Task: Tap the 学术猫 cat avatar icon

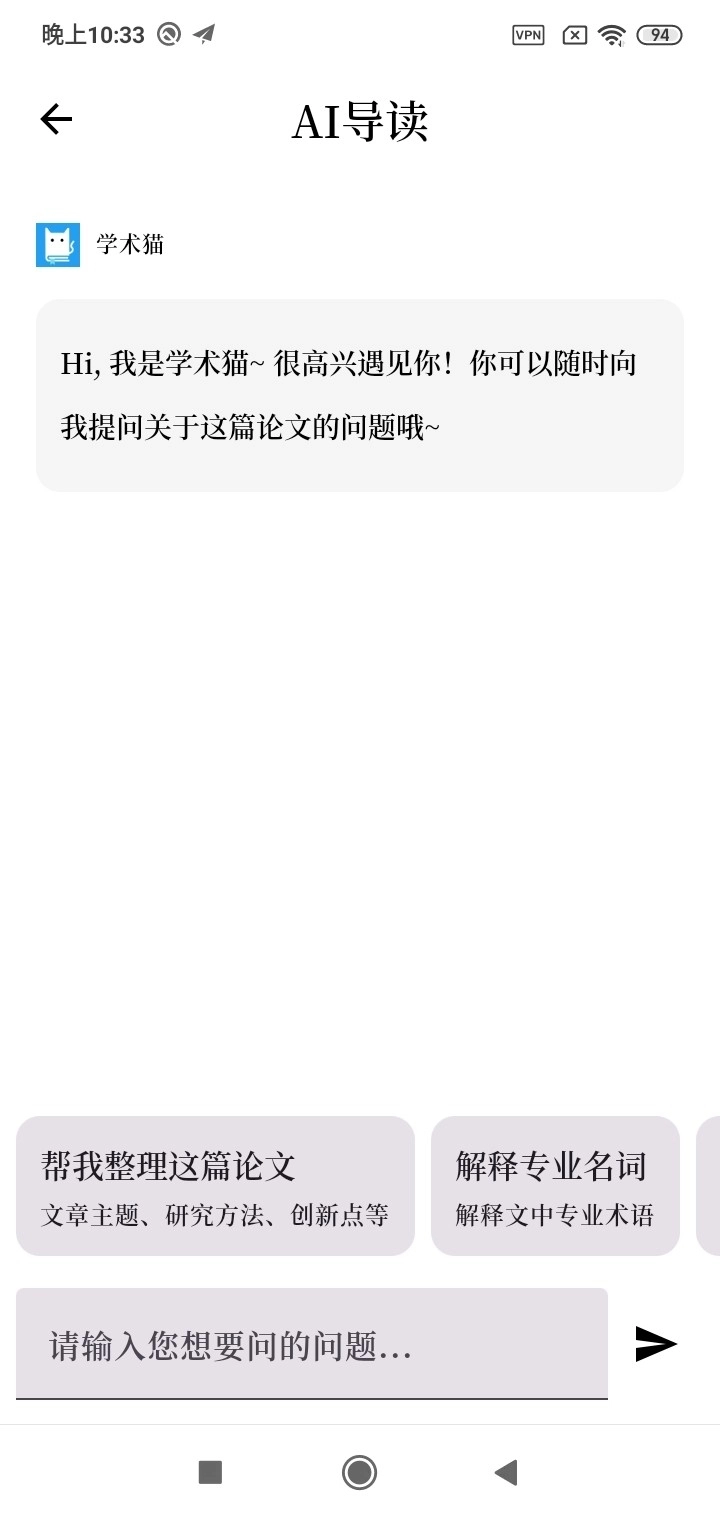Action: pos(57,243)
